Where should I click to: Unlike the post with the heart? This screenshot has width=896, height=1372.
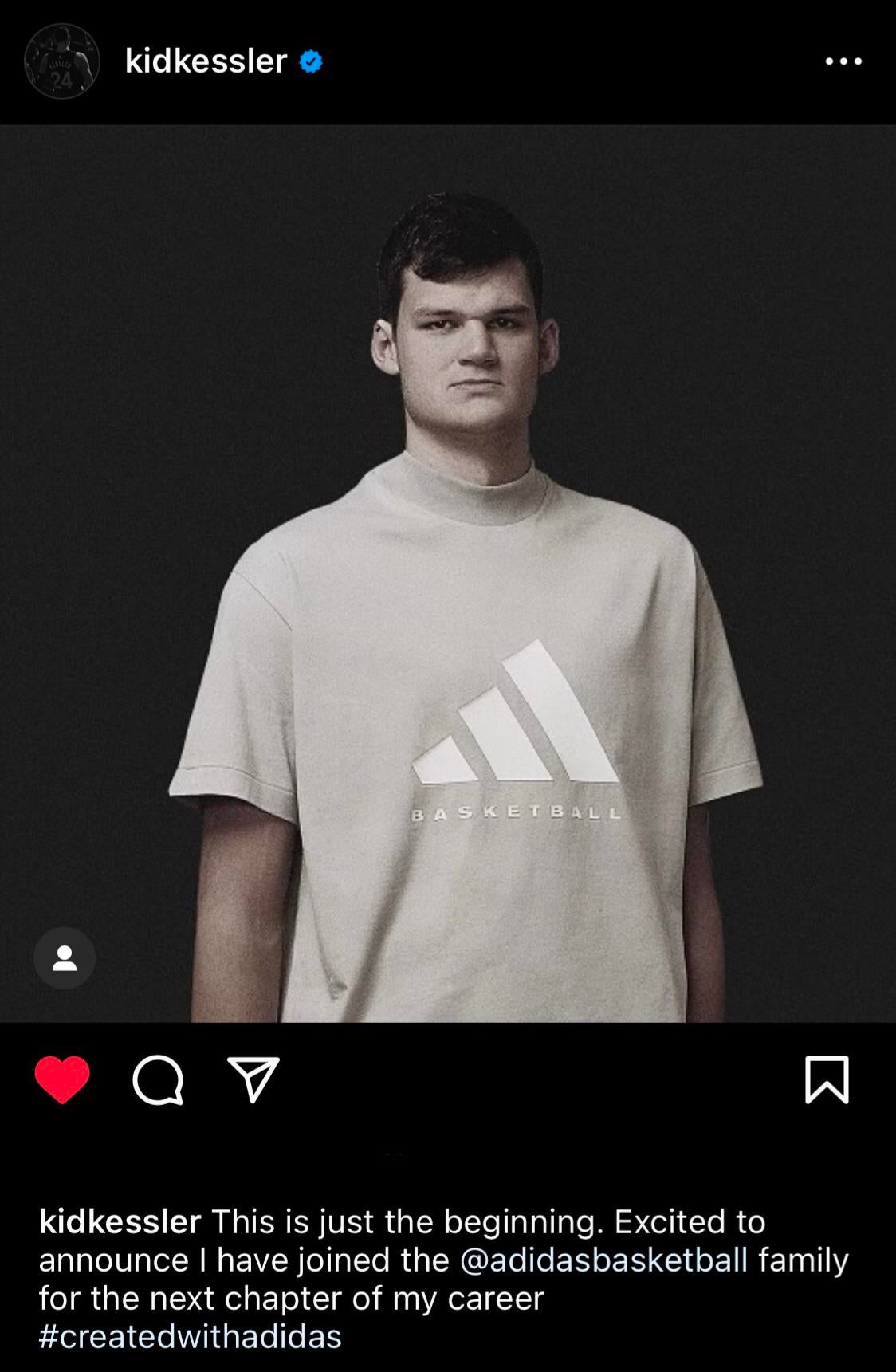coord(62,1079)
